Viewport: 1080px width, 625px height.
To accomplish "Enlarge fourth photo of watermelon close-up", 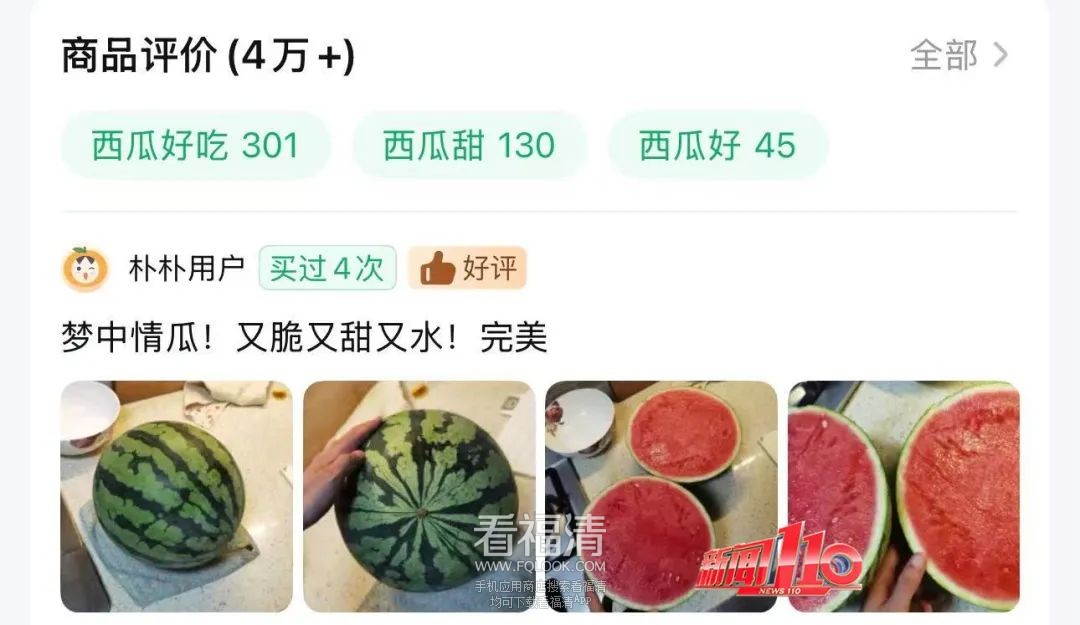I will [x=904, y=496].
